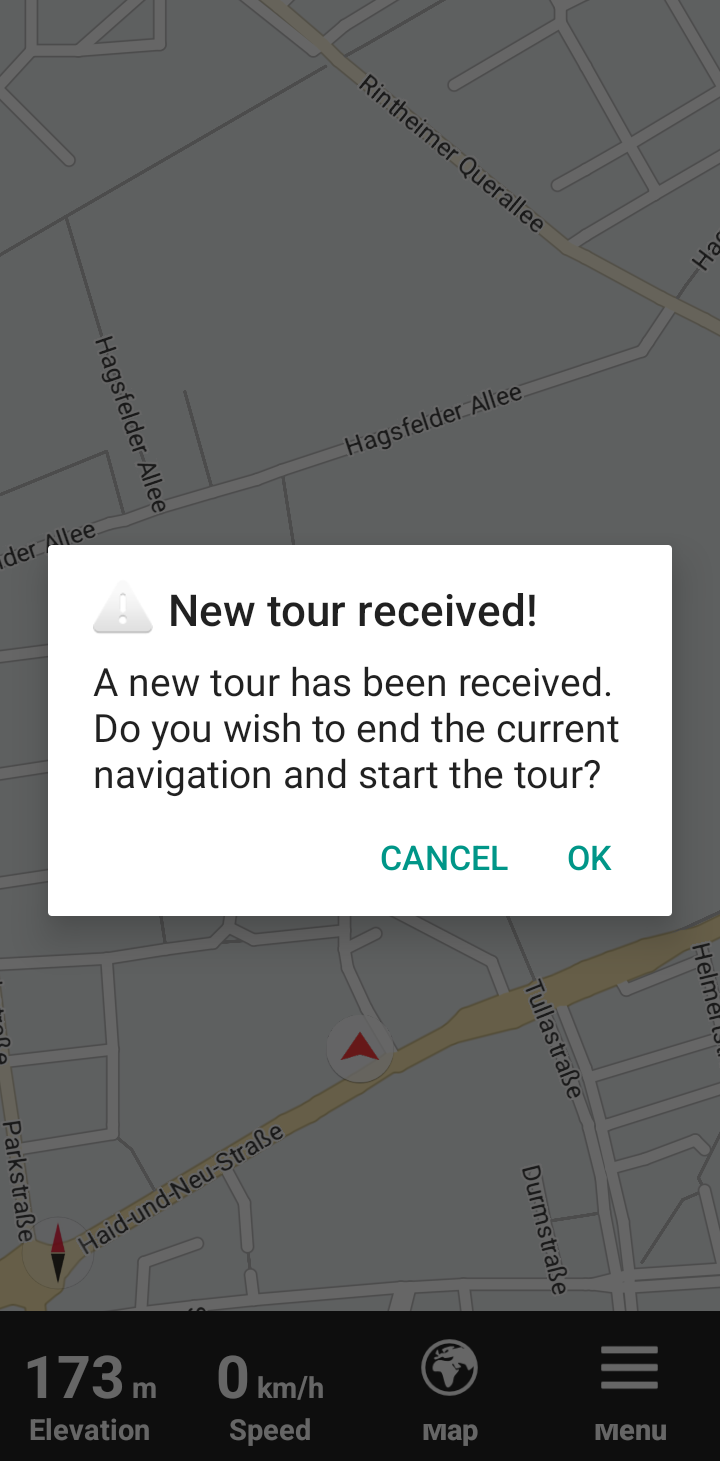Cancel the new tour dialog

point(444,858)
